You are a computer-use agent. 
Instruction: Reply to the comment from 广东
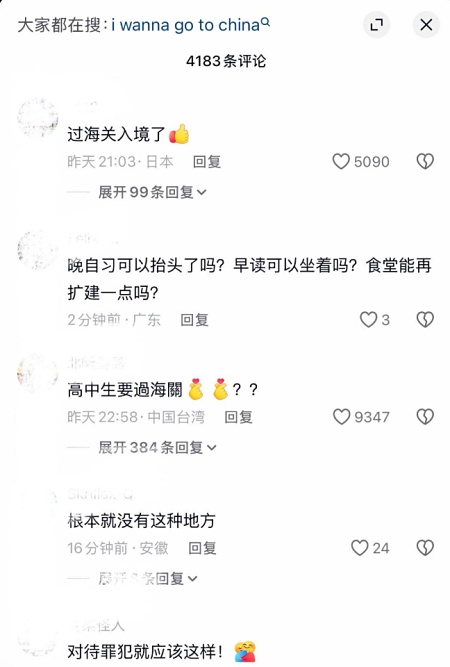pos(194,319)
